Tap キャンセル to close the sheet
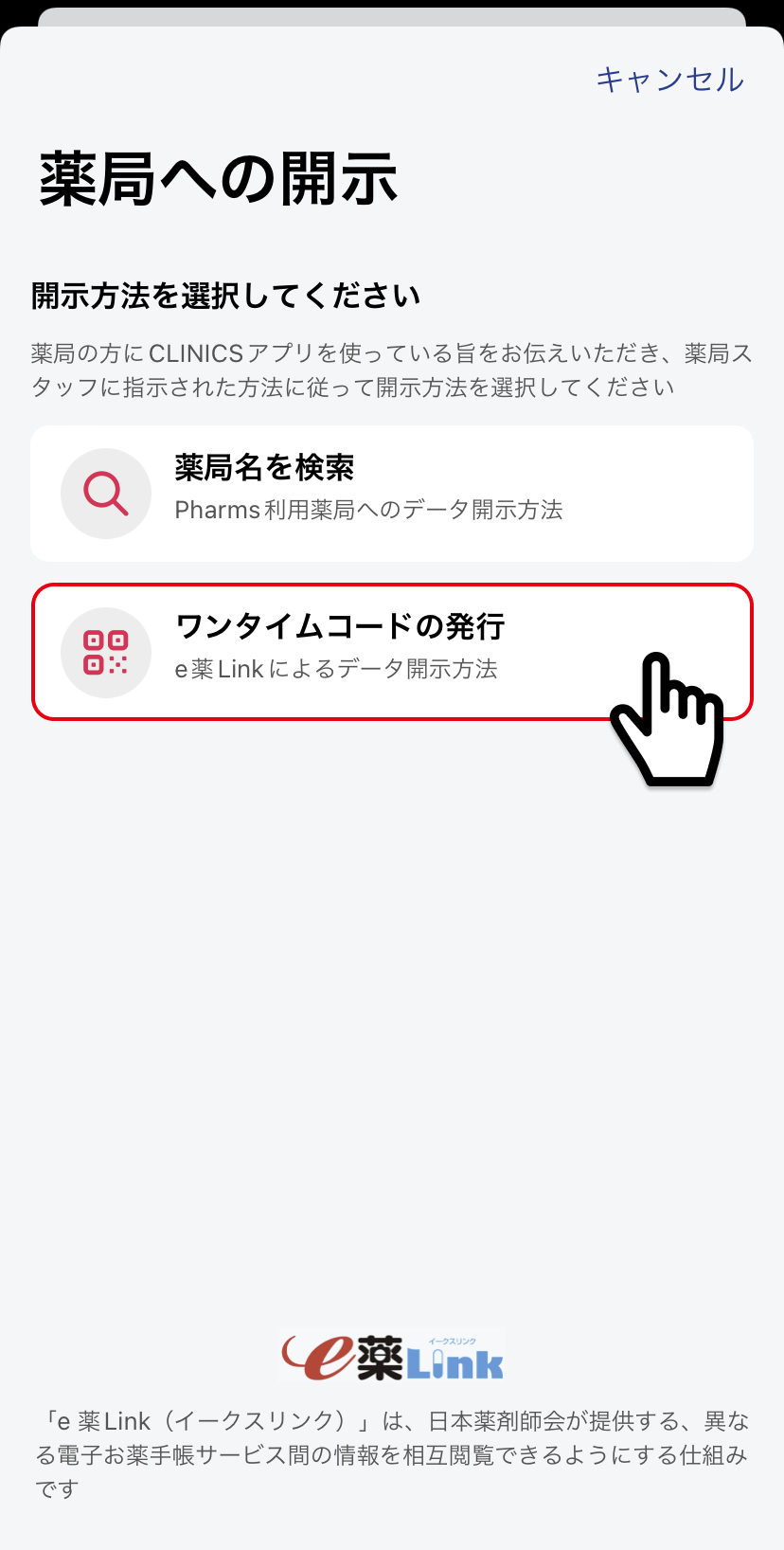Image resolution: width=784 pixels, height=1550 pixels. pos(669,80)
